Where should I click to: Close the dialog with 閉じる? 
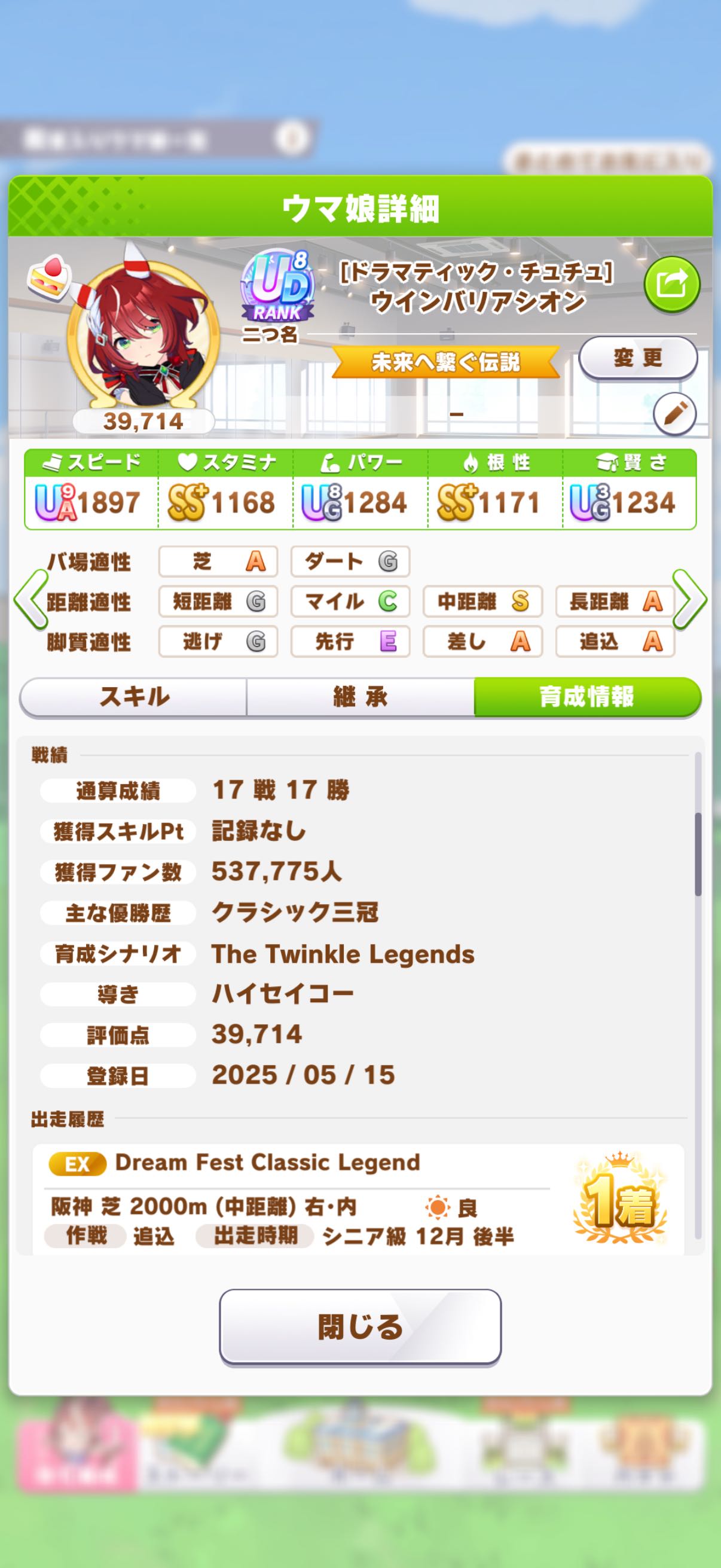click(x=360, y=1327)
